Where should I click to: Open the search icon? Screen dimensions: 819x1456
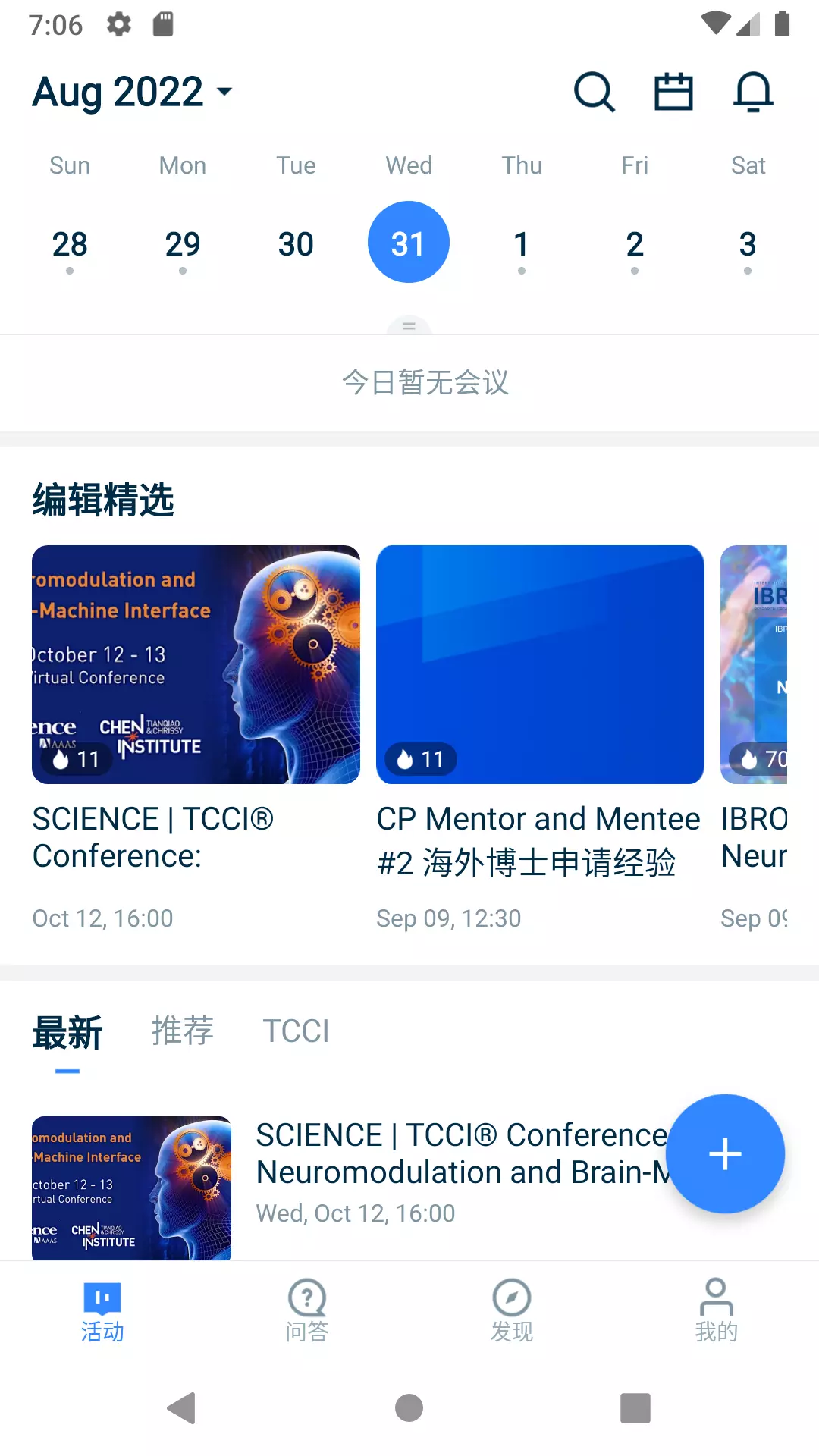[x=595, y=92]
